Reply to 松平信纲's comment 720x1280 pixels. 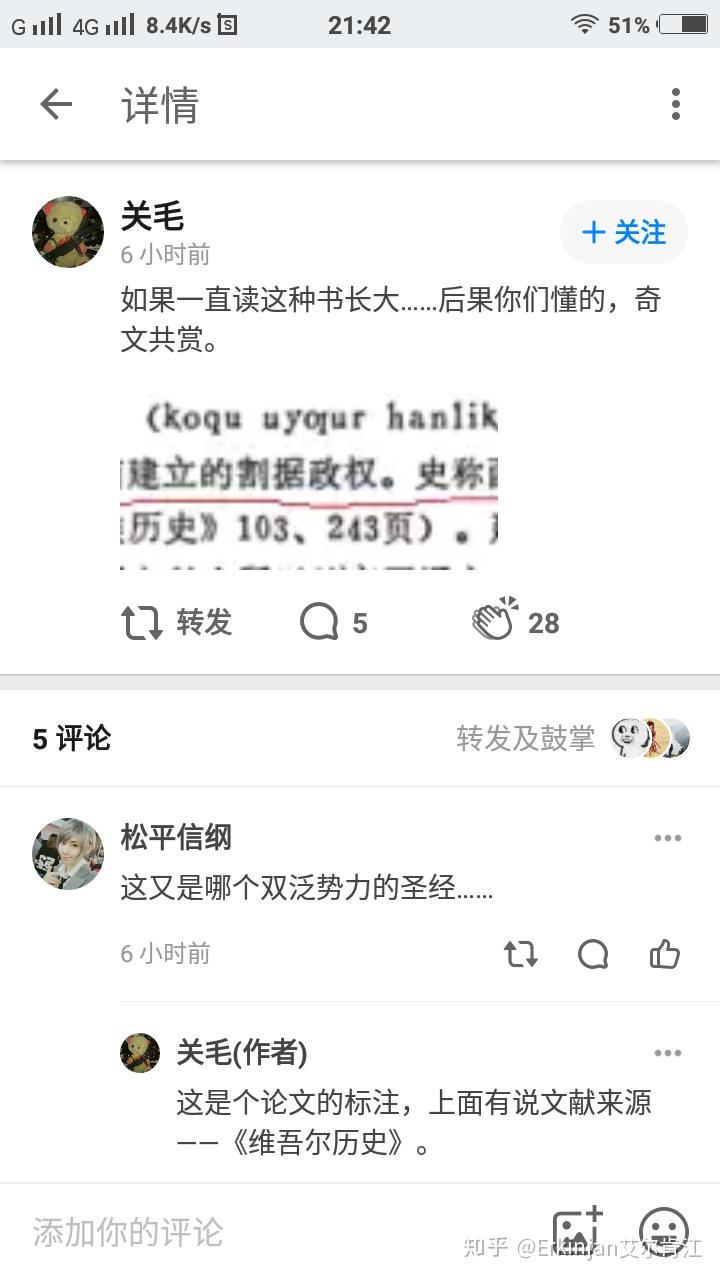coord(593,954)
